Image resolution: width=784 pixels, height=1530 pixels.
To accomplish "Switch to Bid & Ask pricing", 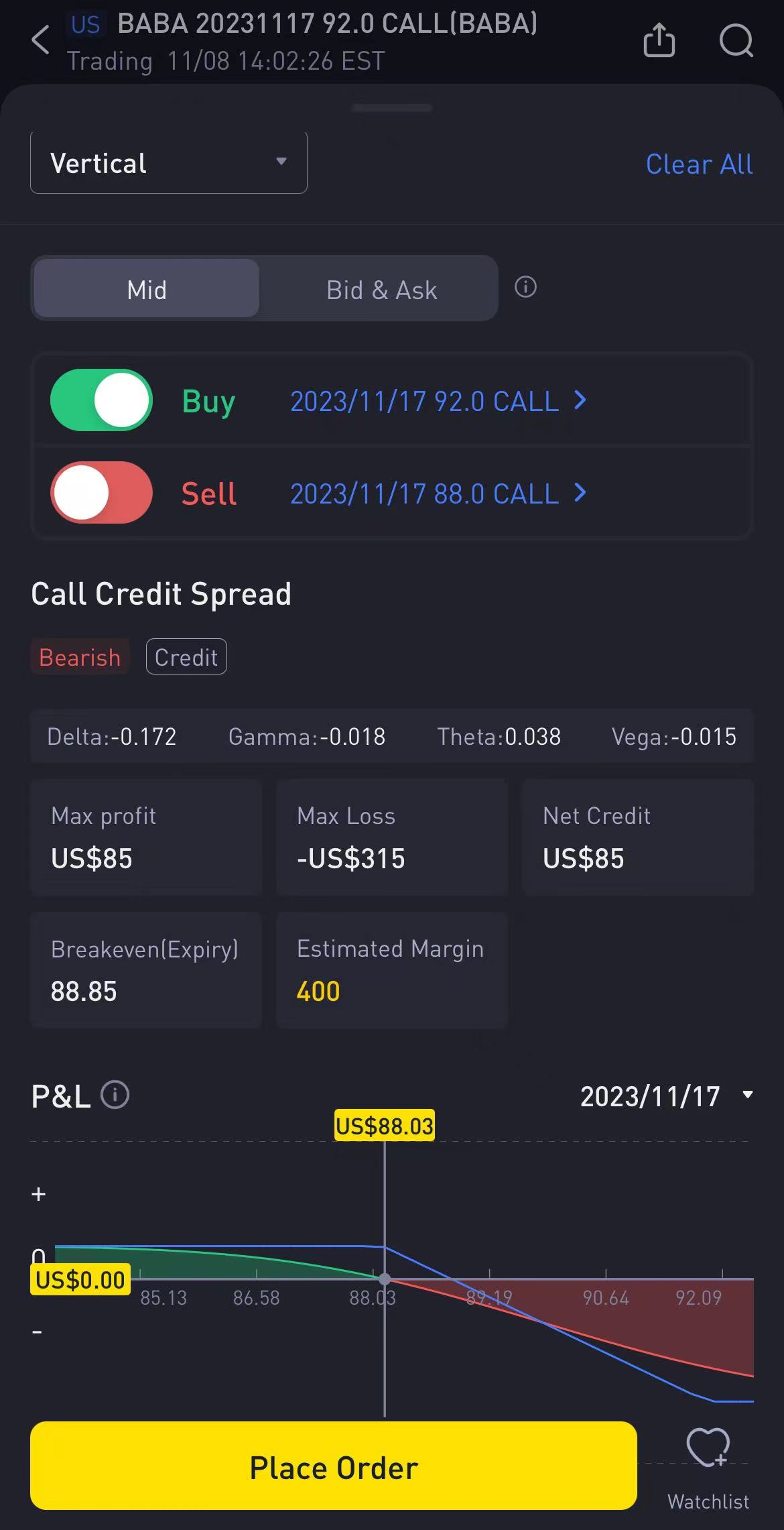I will pyautogui.click(x=381, y=290).
